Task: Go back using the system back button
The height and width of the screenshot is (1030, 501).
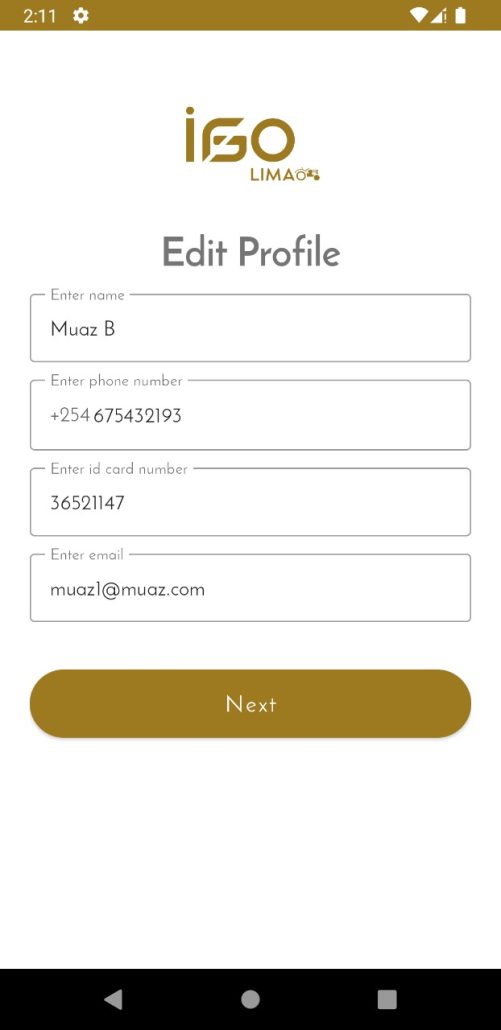Action: pyautogui.click(x=114, y=999)
